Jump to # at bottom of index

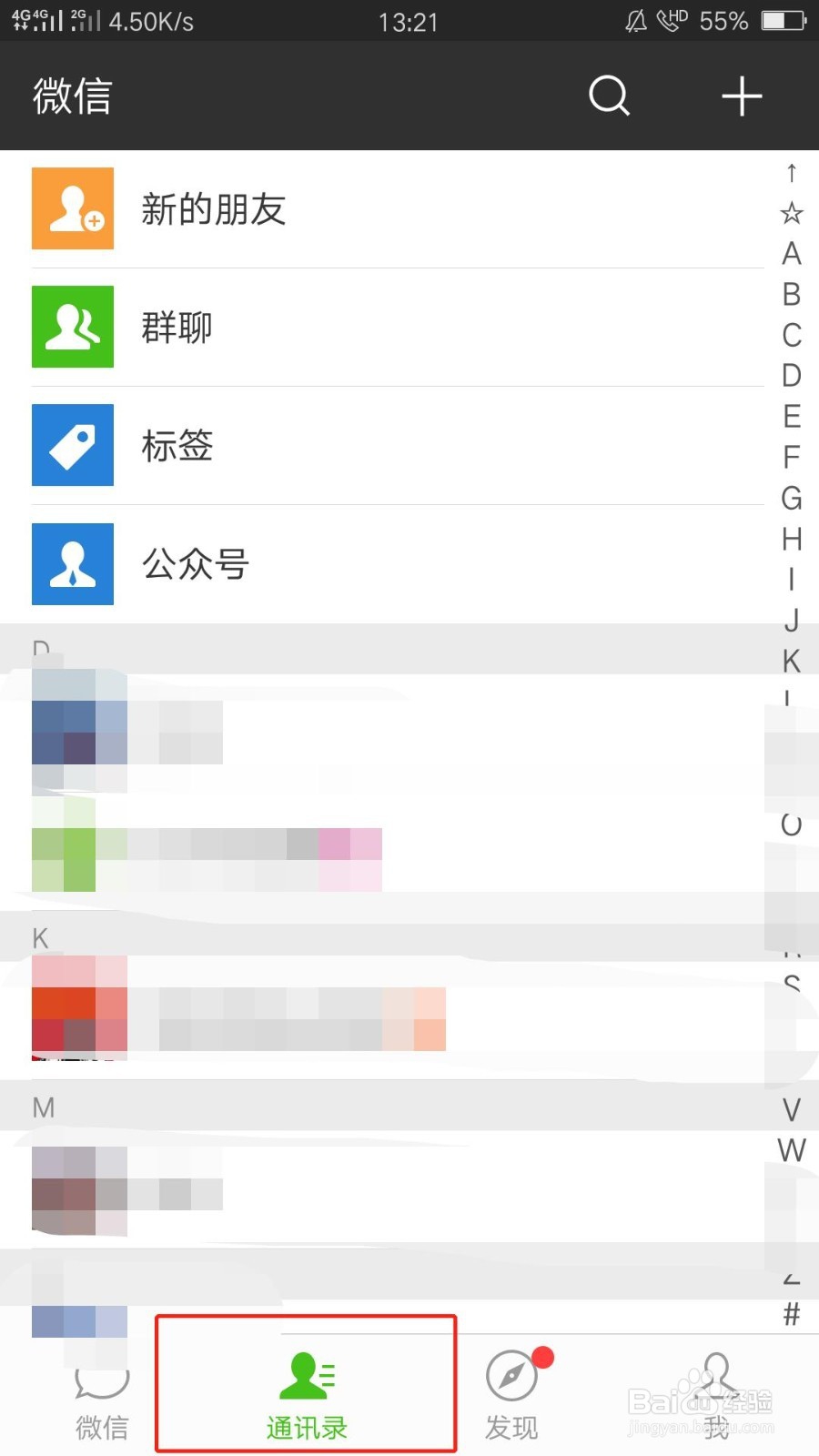coord(790,1313)
